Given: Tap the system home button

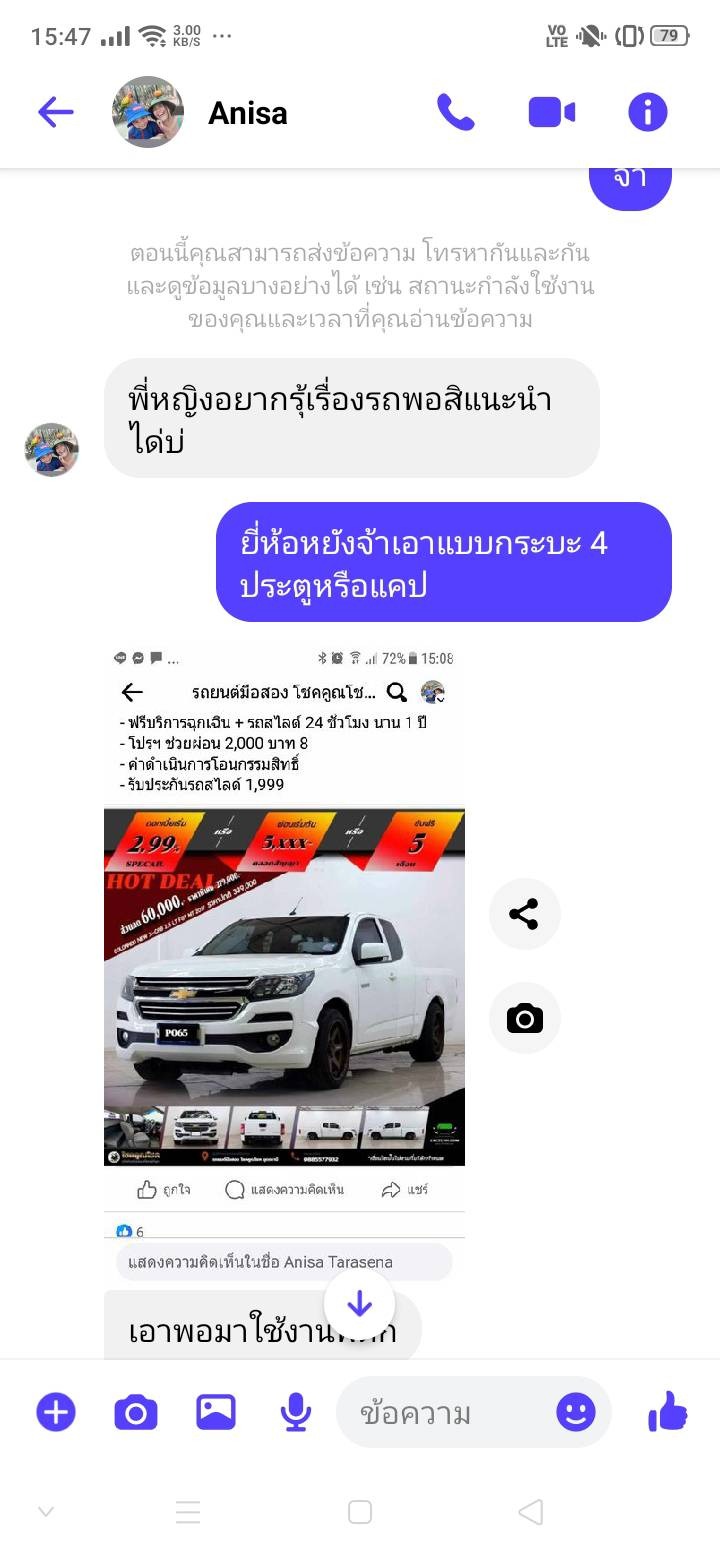Looking at the screenshot, I should pos(360,1512).
